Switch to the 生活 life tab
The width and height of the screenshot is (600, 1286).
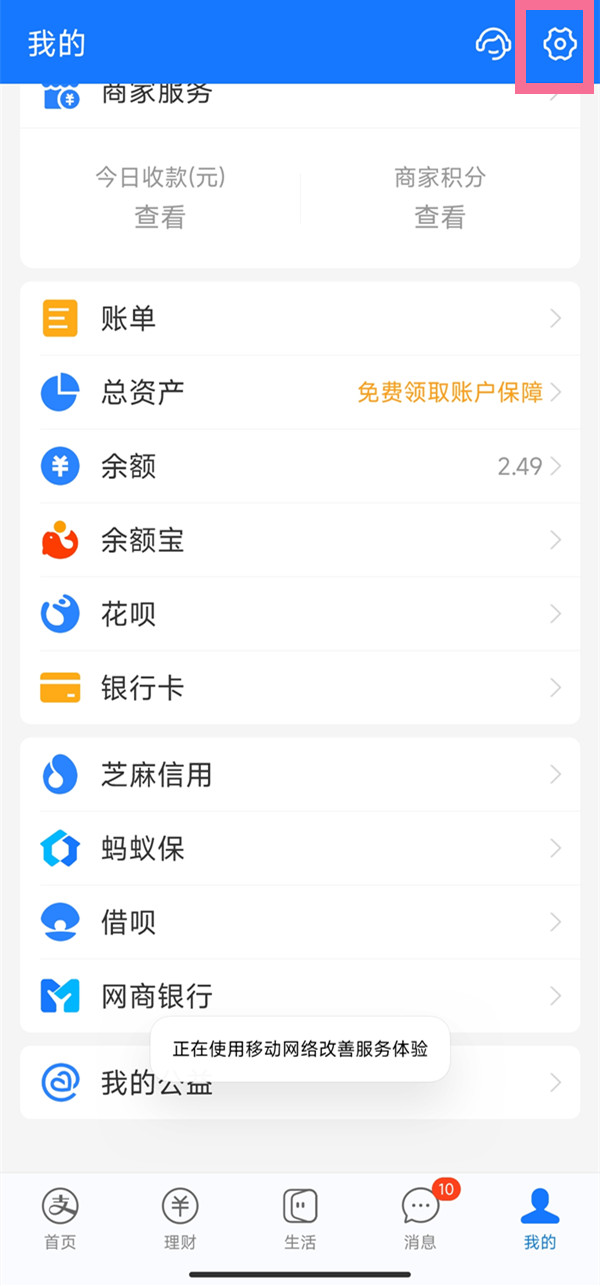[300, 1219]
